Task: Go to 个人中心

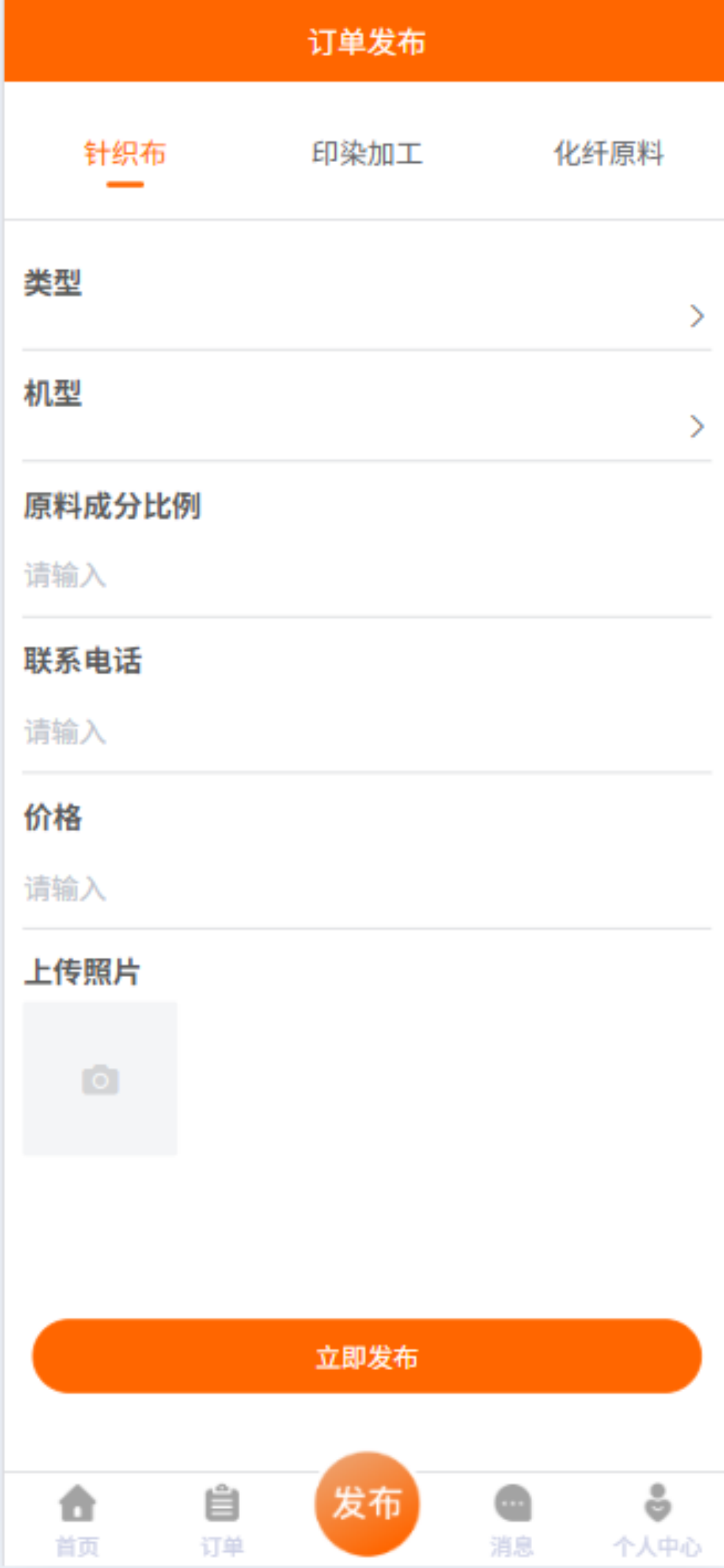Action: pyautogui.click(x=657, y=1518)
